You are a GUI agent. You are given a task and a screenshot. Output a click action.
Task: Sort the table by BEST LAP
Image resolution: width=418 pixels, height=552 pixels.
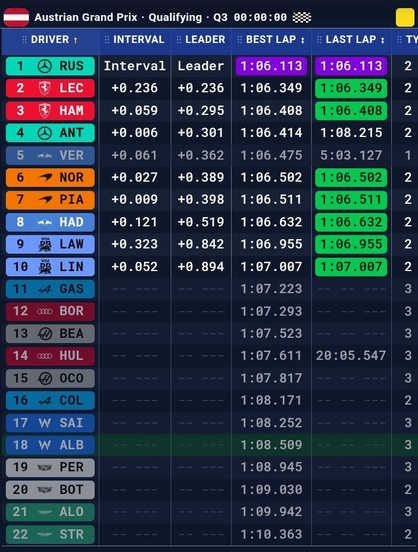(271, 39)
